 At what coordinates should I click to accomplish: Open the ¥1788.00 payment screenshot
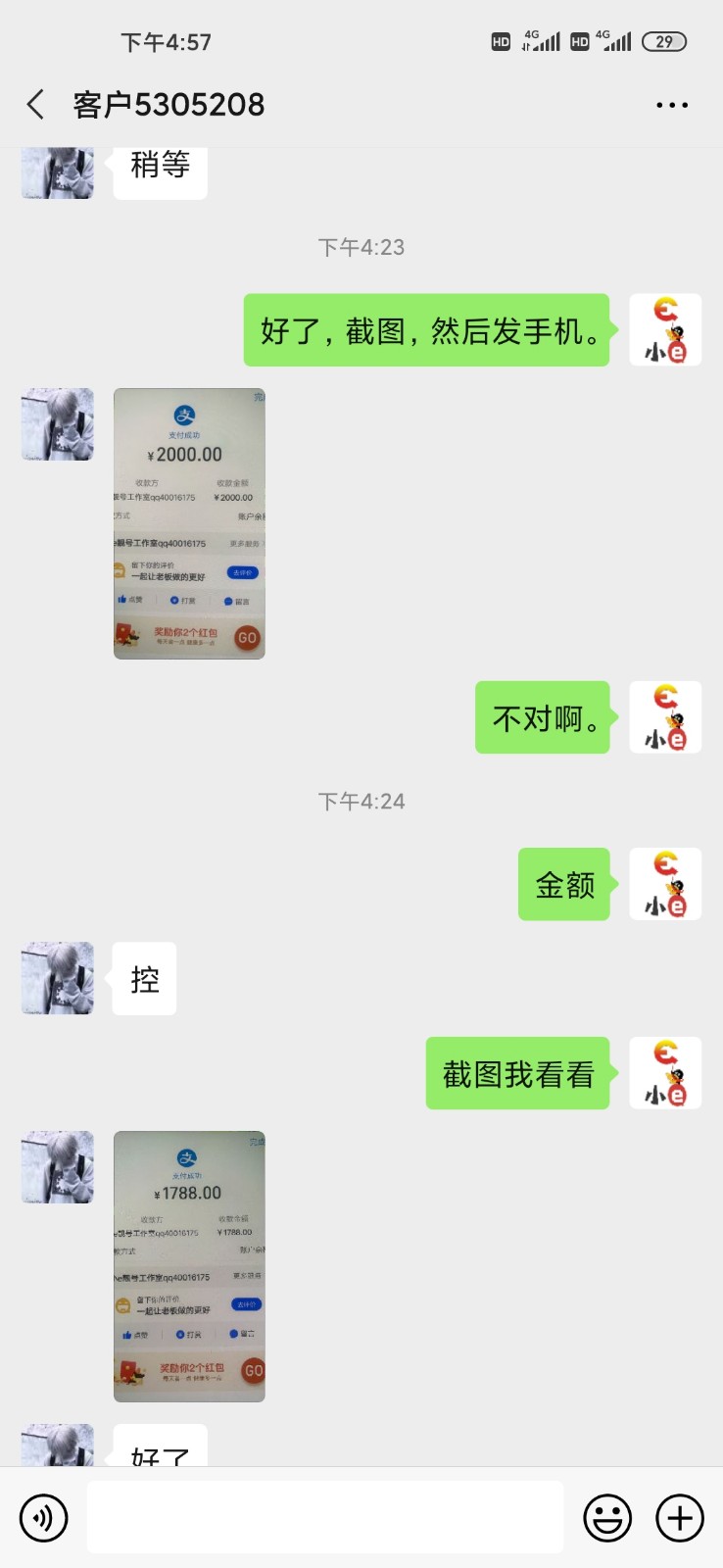pyautogui.click(x=189, y=1266)
